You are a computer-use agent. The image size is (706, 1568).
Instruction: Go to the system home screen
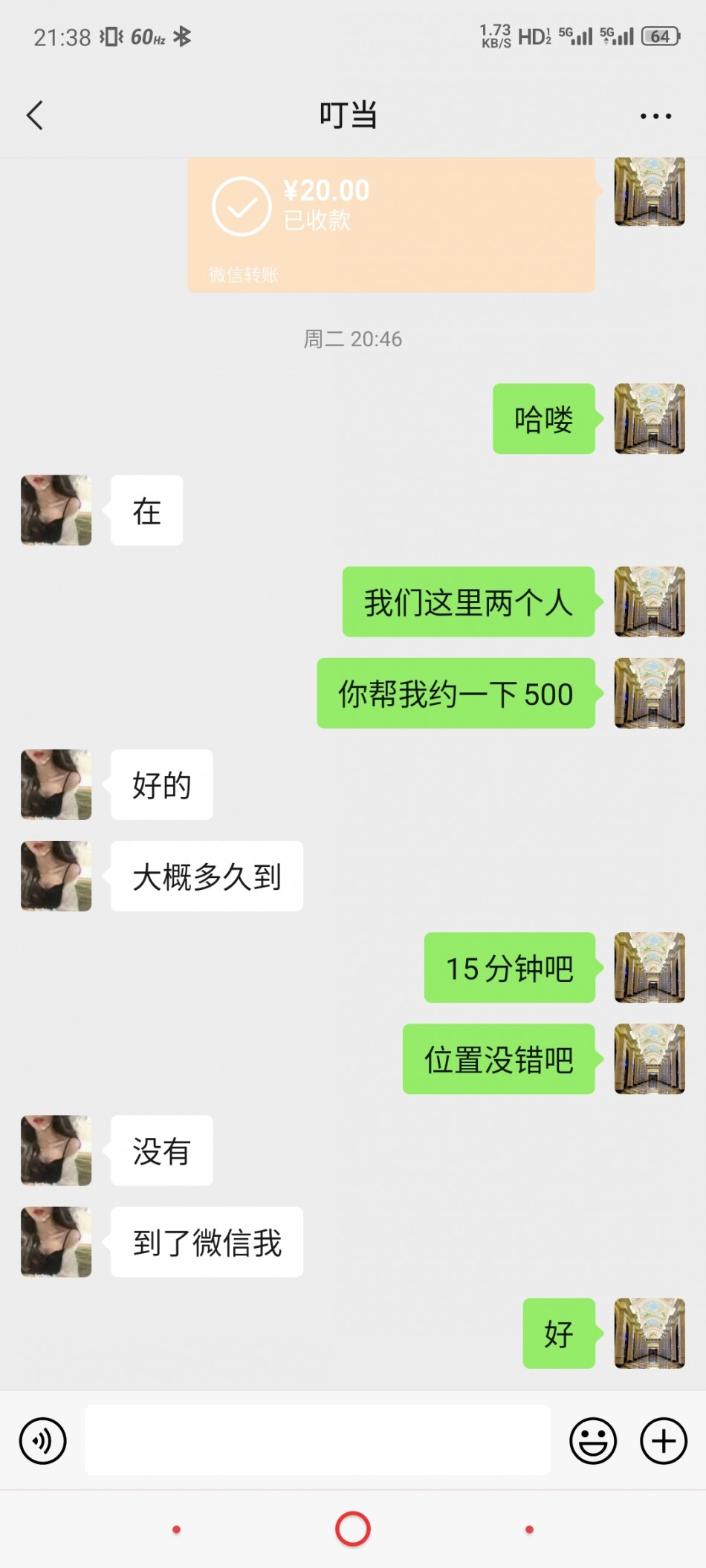click(352, 1529)
